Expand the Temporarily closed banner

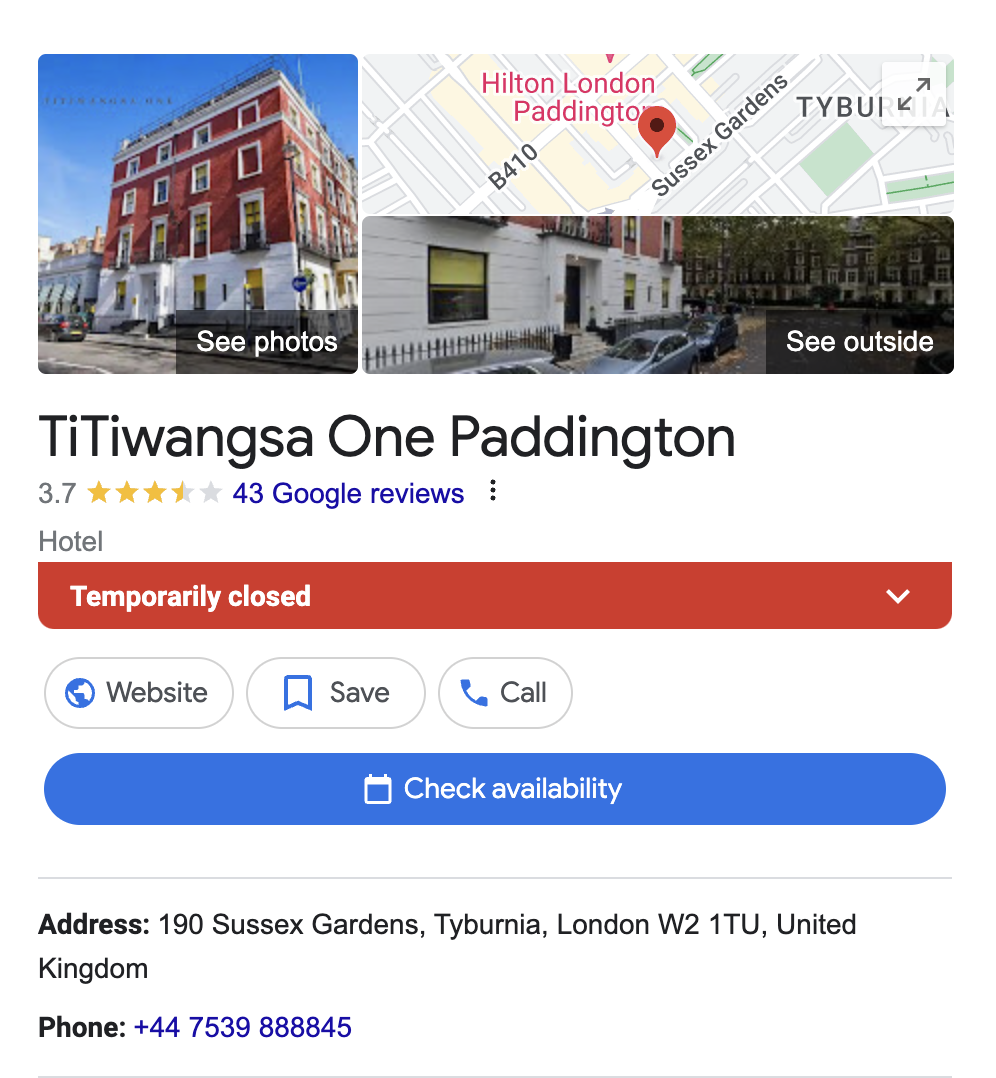897,596
